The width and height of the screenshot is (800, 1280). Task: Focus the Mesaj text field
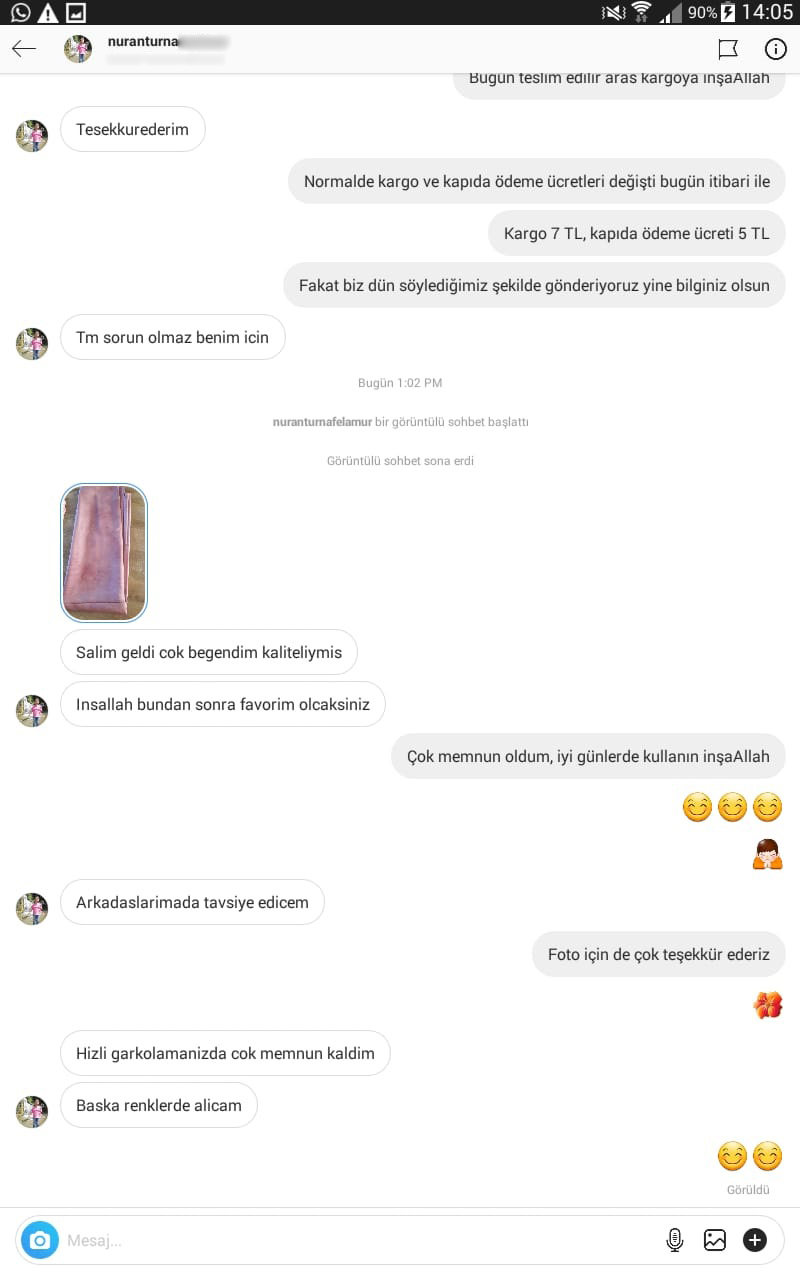pyautogui.click(x=350, y=1241)
